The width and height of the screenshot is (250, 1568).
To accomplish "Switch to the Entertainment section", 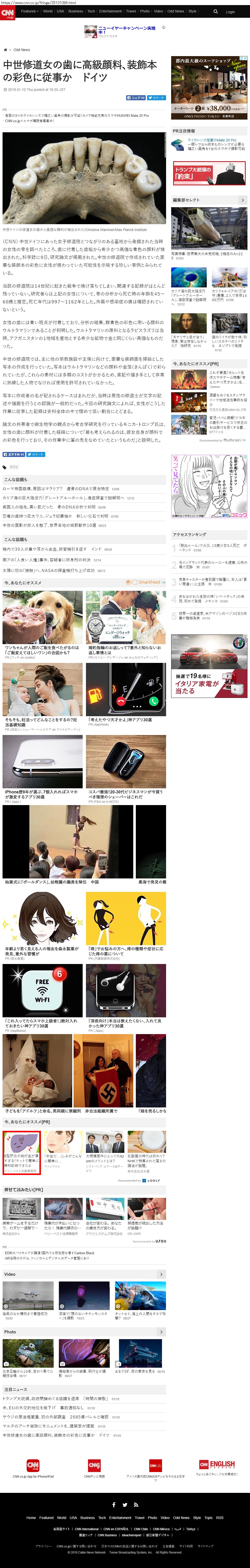I will point(110,11).
